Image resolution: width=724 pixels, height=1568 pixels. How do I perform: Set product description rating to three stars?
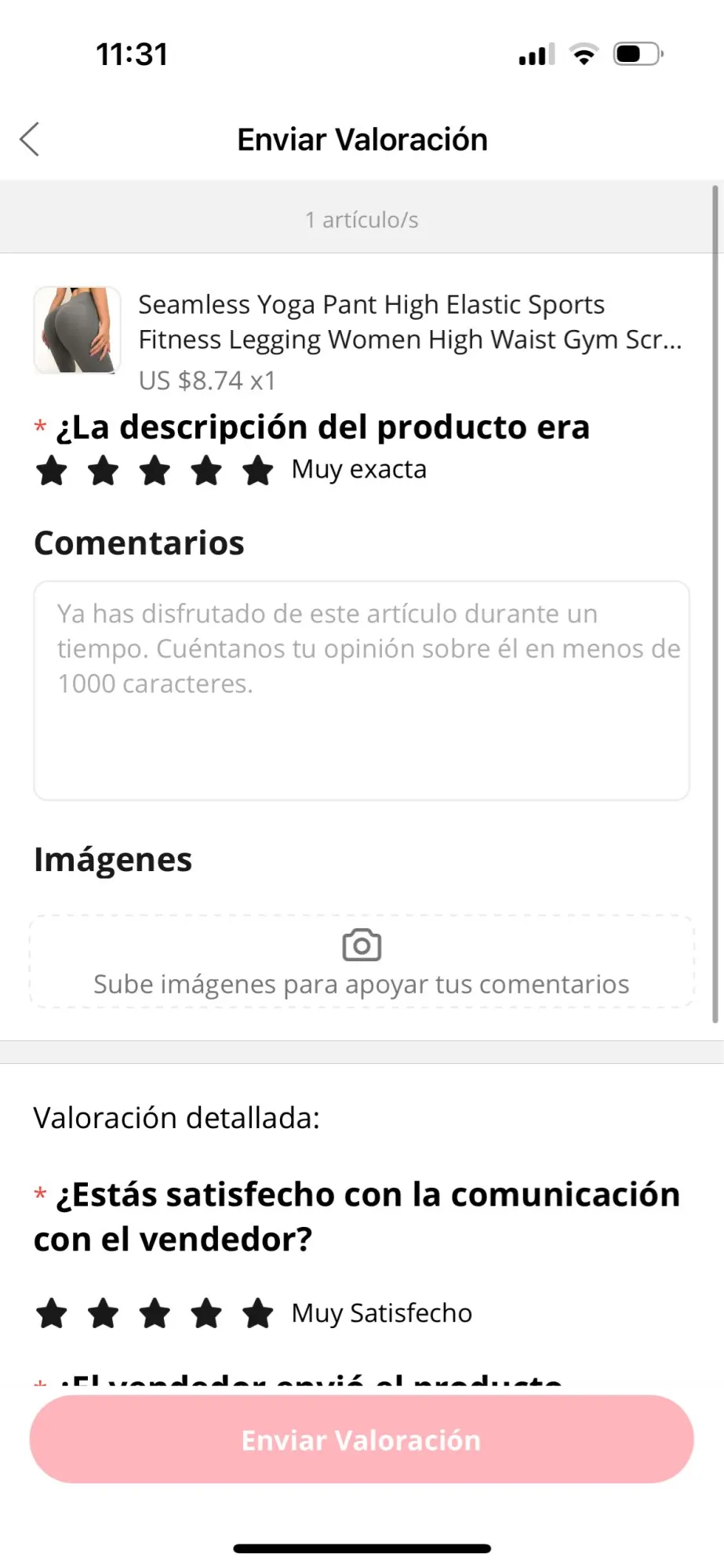[155, 470]
